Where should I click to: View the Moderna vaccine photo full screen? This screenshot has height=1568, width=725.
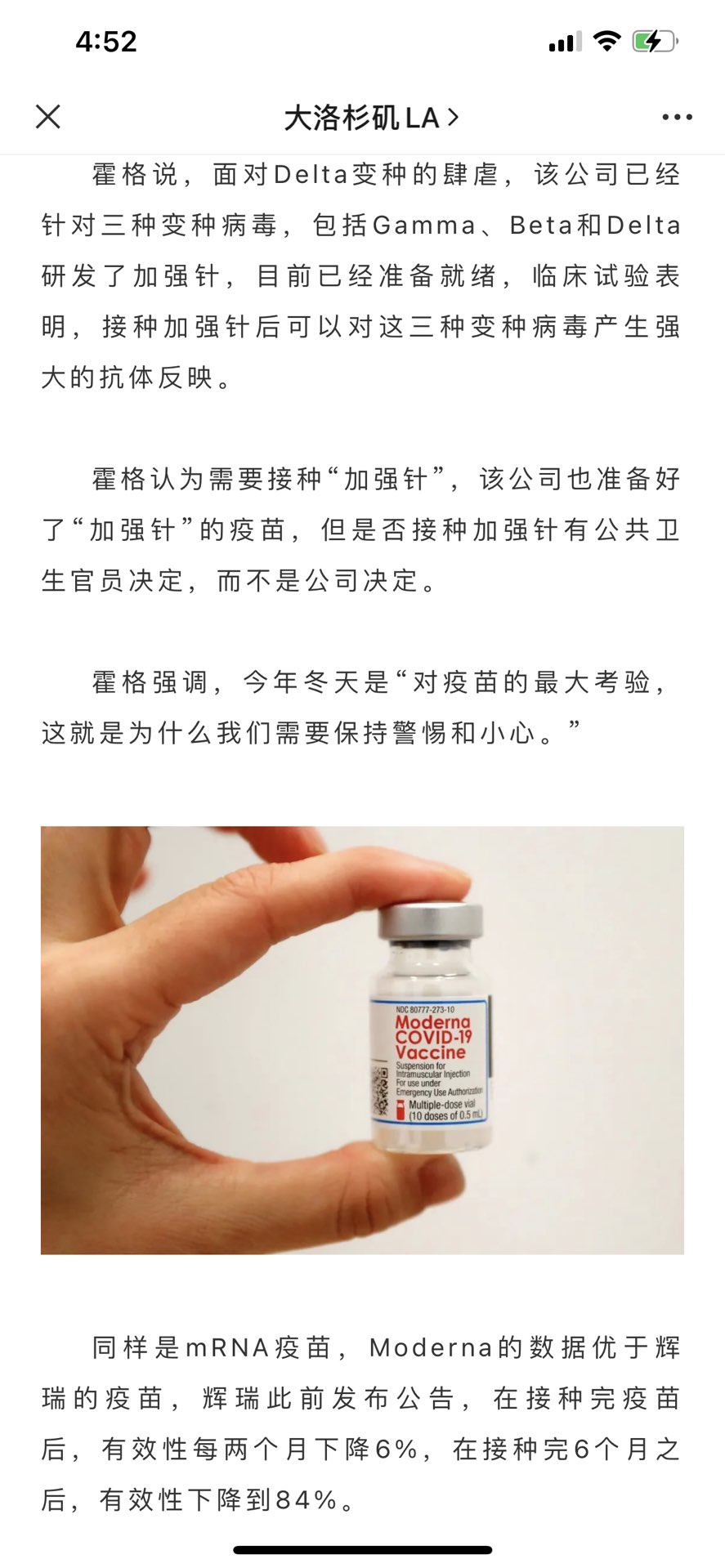(362, 1039)
